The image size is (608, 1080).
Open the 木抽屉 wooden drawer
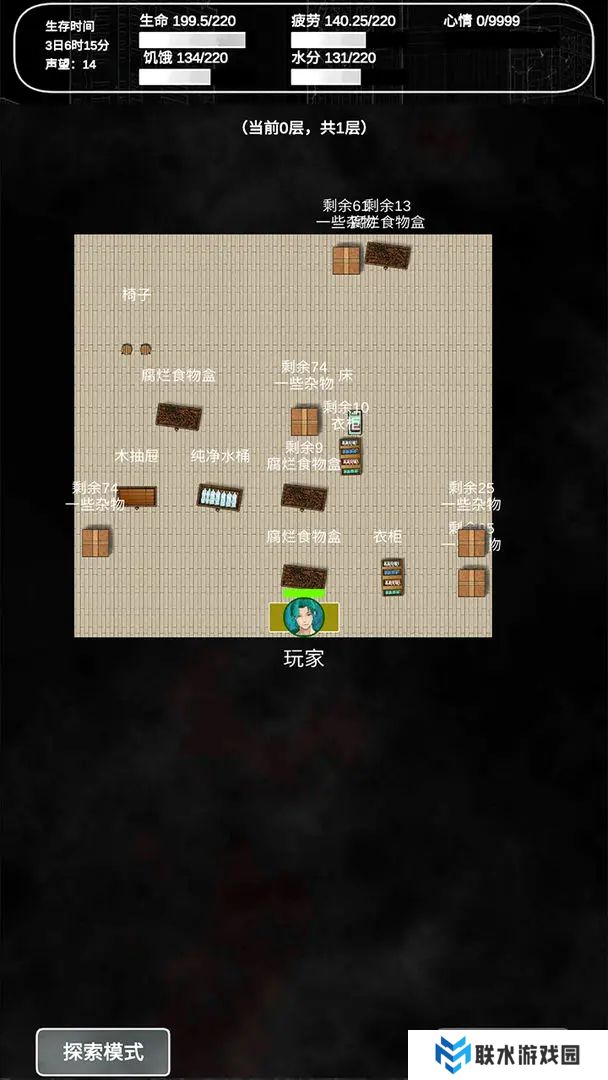point(136,496)
